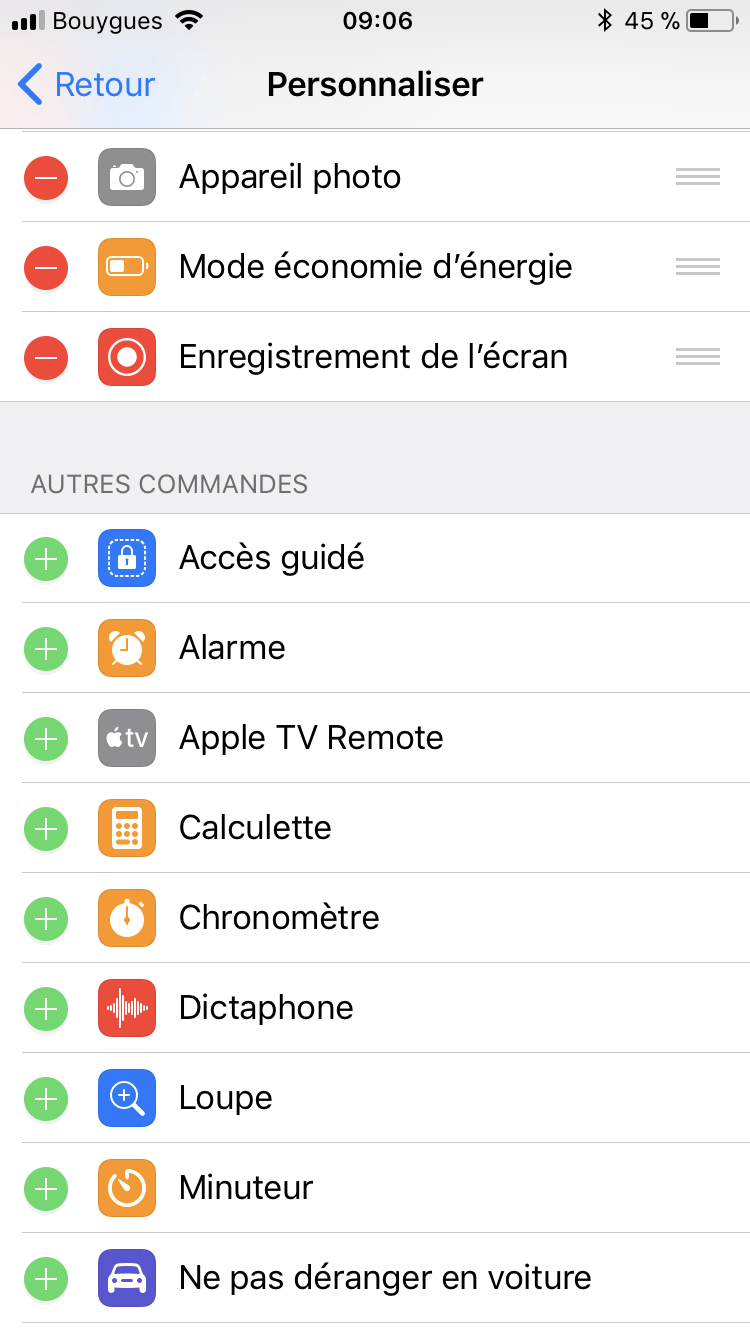Add the Loupe control
This screenshot has width=750, height=1334.
(46, 1099)
